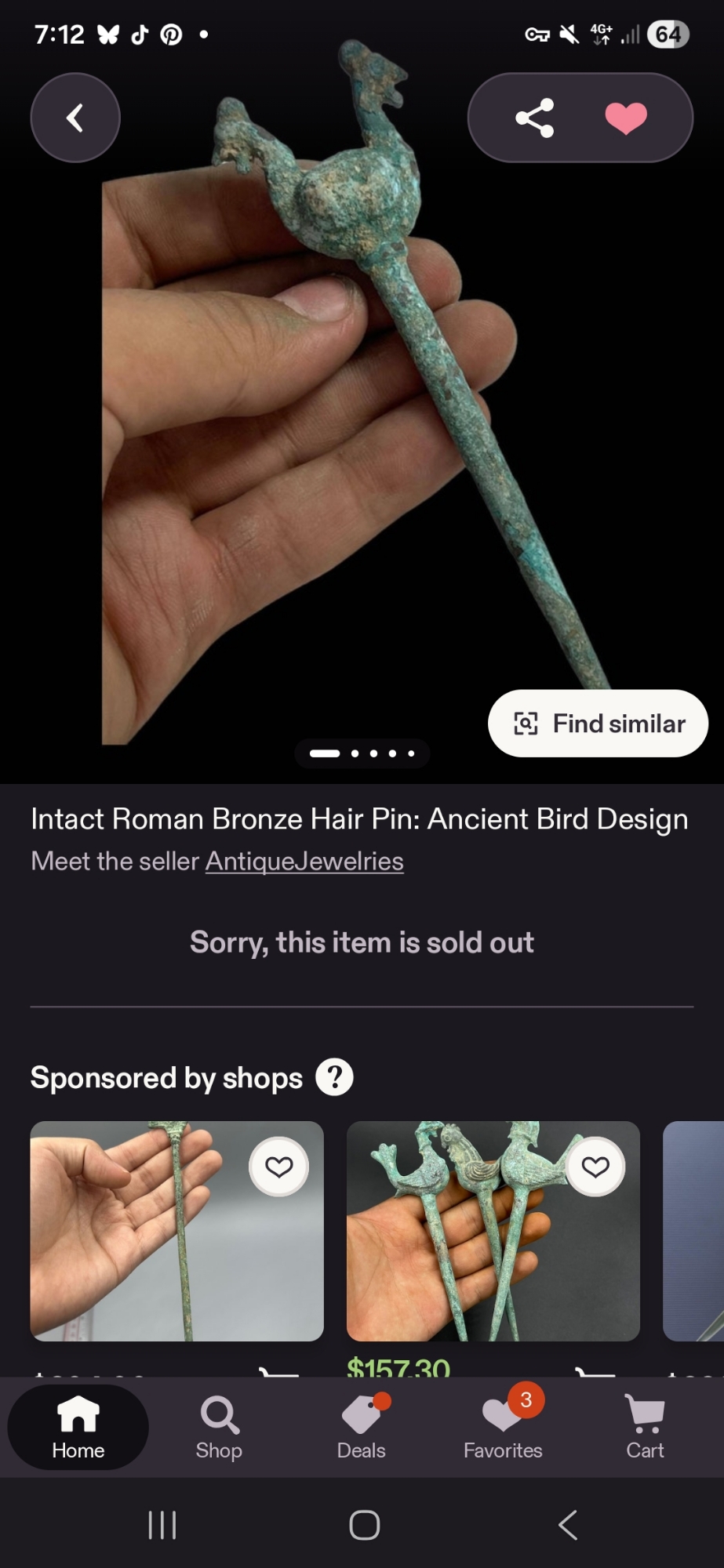Go to the Favorites tab
The width and height of the screenshot is (724, 1568).
503,1428
